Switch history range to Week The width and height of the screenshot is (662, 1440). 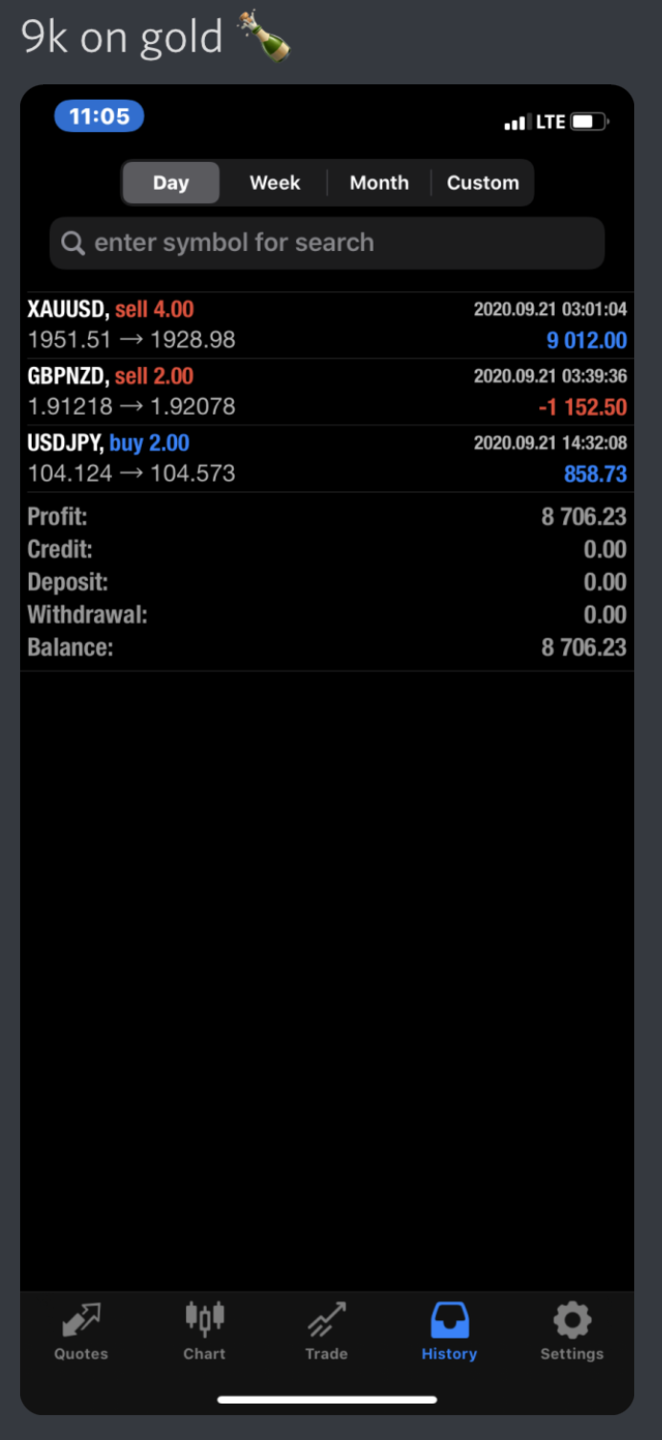[x=275, y=183]
